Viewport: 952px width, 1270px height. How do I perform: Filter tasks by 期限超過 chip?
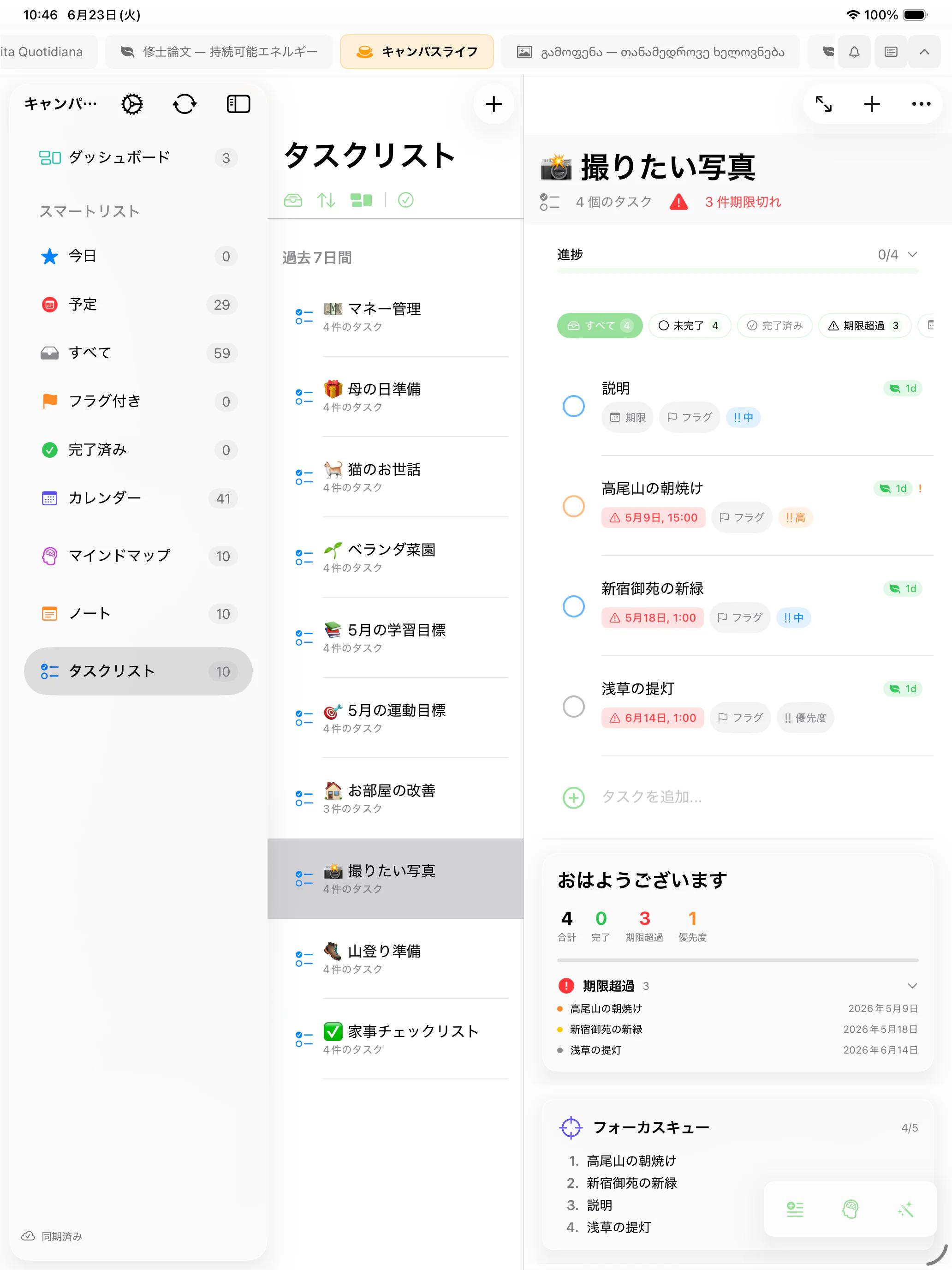click(864, 325)
